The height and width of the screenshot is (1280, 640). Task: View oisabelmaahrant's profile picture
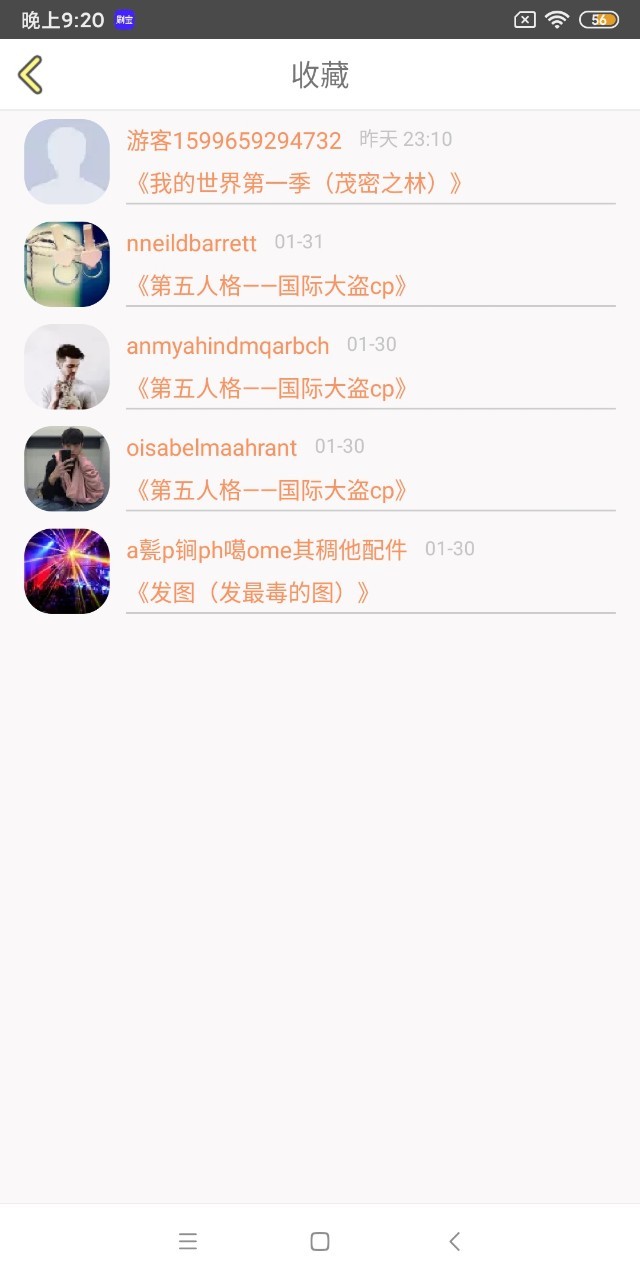[x=67, y=468]
